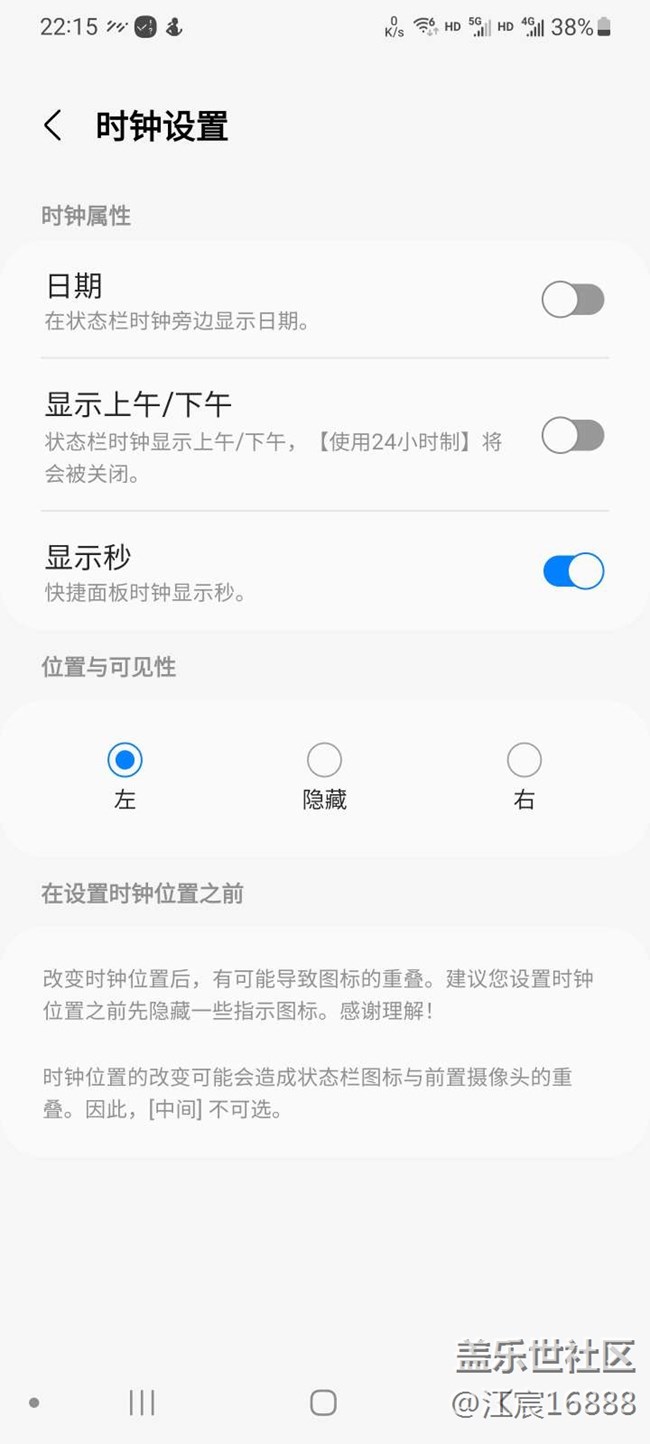Open recent apps from navigation bar

pos(142,1403)
